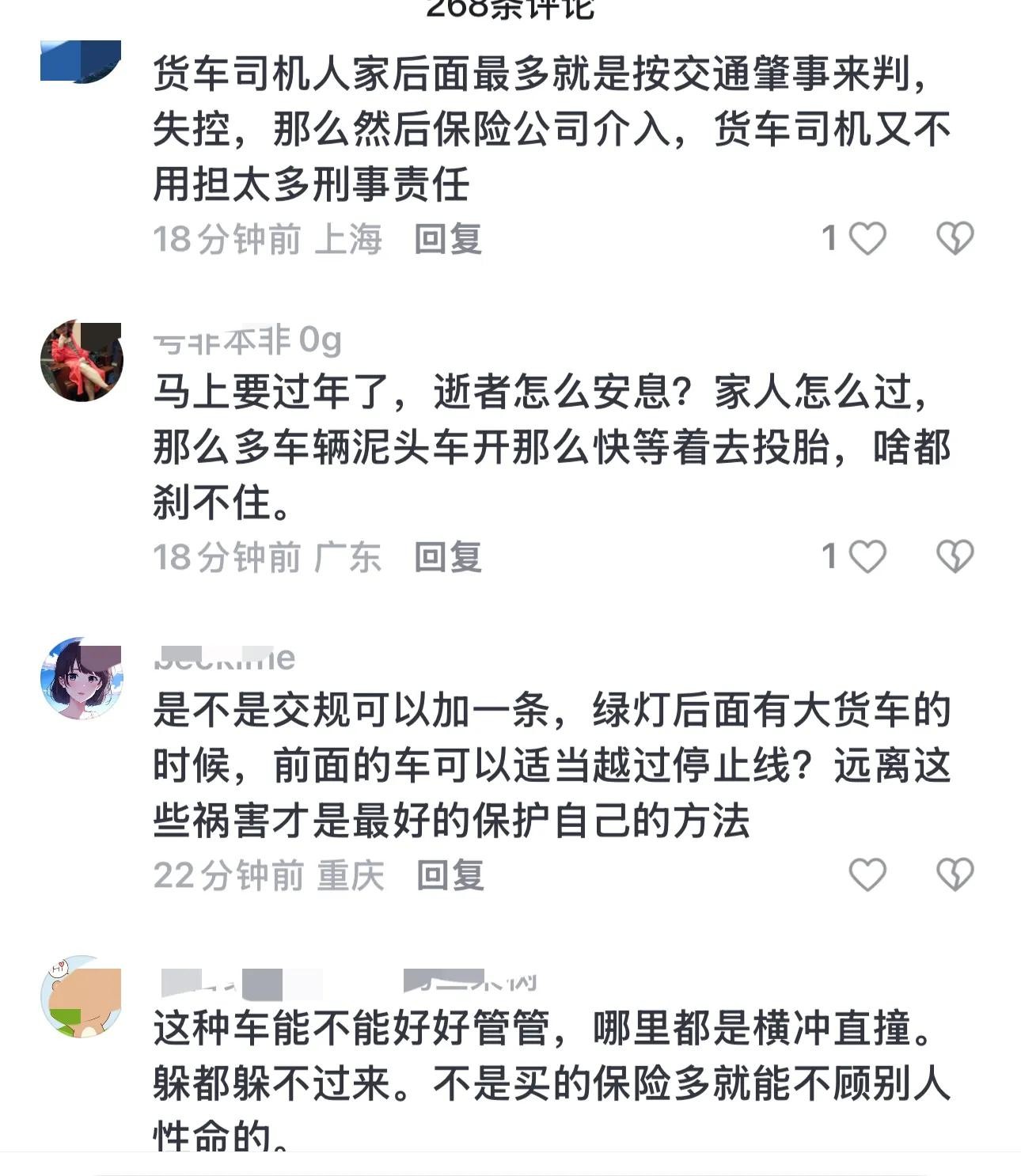Dislike the Chongqing comment about 绿灯
This screenshot has height=1176, width=1021.
click(x=955, y=874)
